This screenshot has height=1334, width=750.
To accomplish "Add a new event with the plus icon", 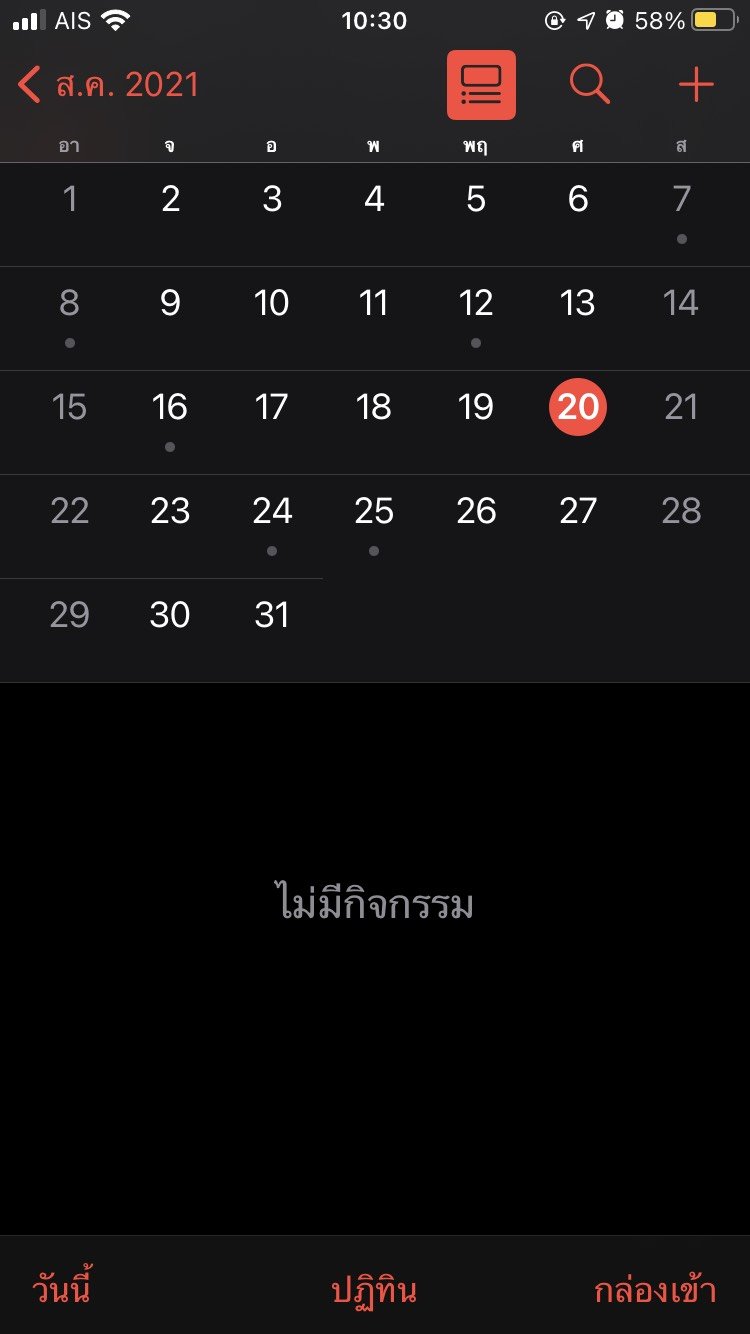I will (x=696, y=85).
